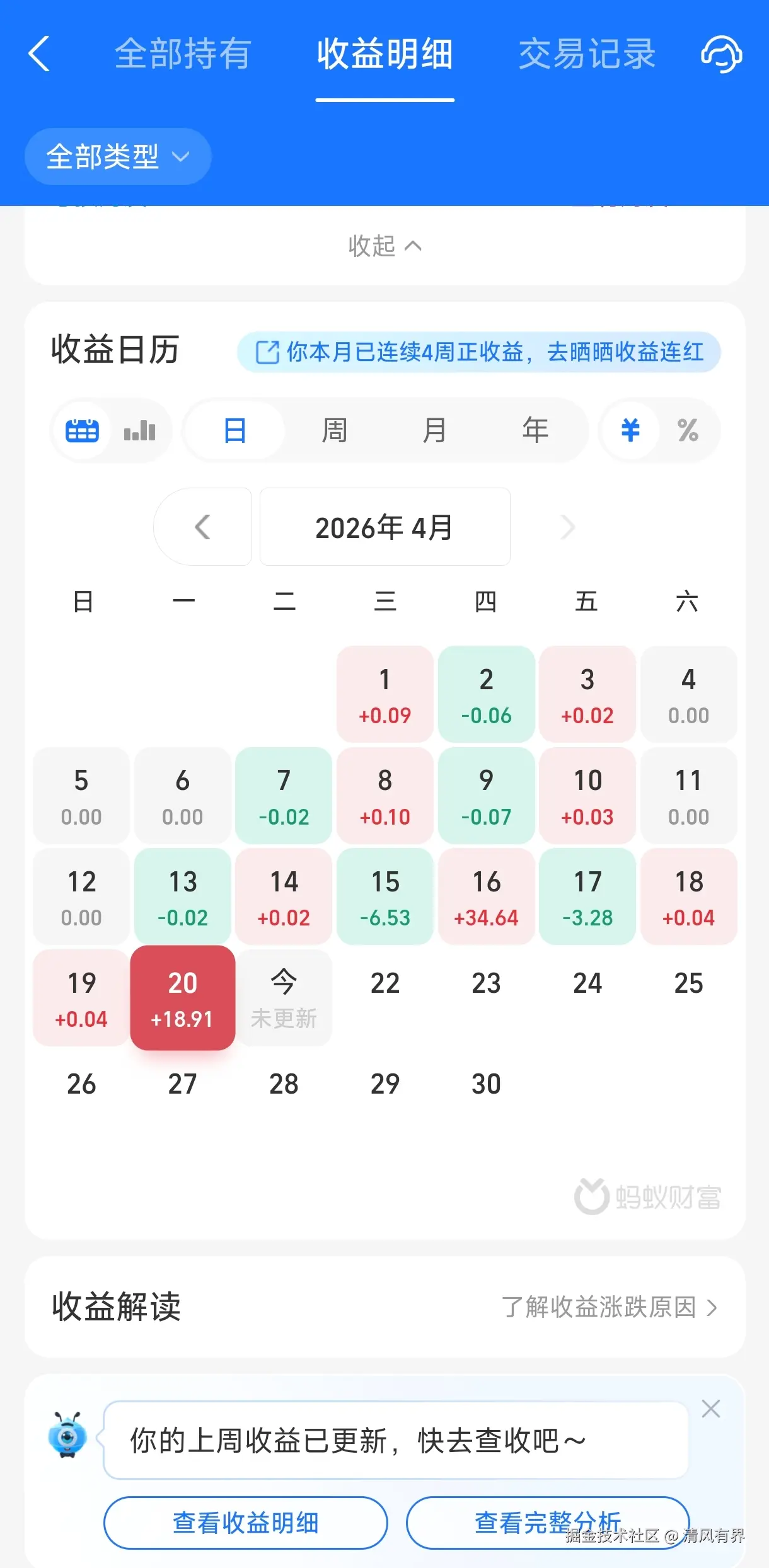Screen dimensions: 769x1568
Task: Open the 2026年4月 month selector
Action: tap(384, 527)
